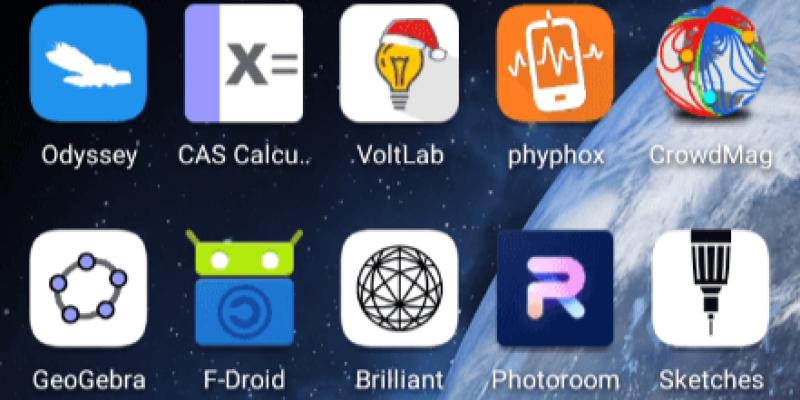Launch the Brilliant app

click(x=399, y=288)
